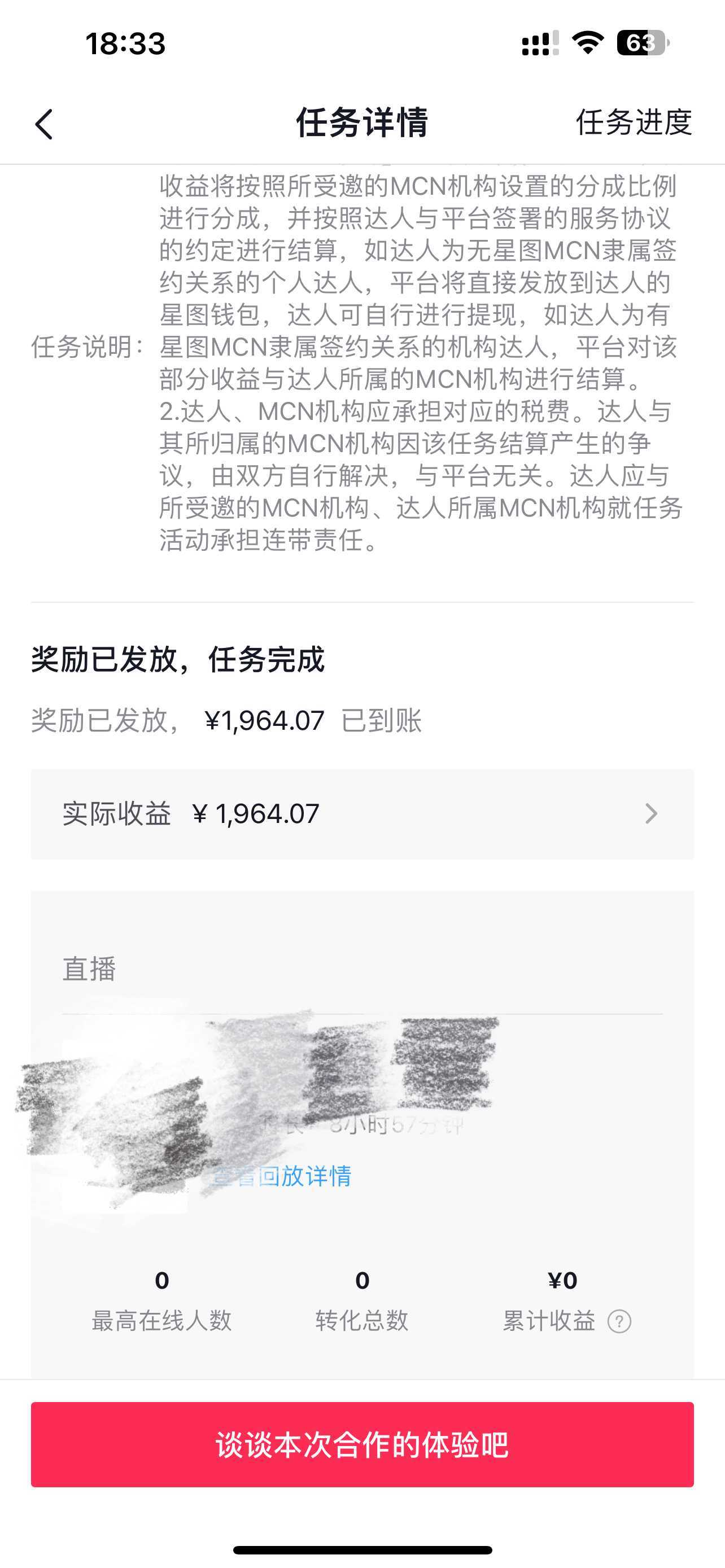Viewport: 725px width, 1568px height.
Task: Tap the 直播 section header
Action: click(x=89, y=969)
